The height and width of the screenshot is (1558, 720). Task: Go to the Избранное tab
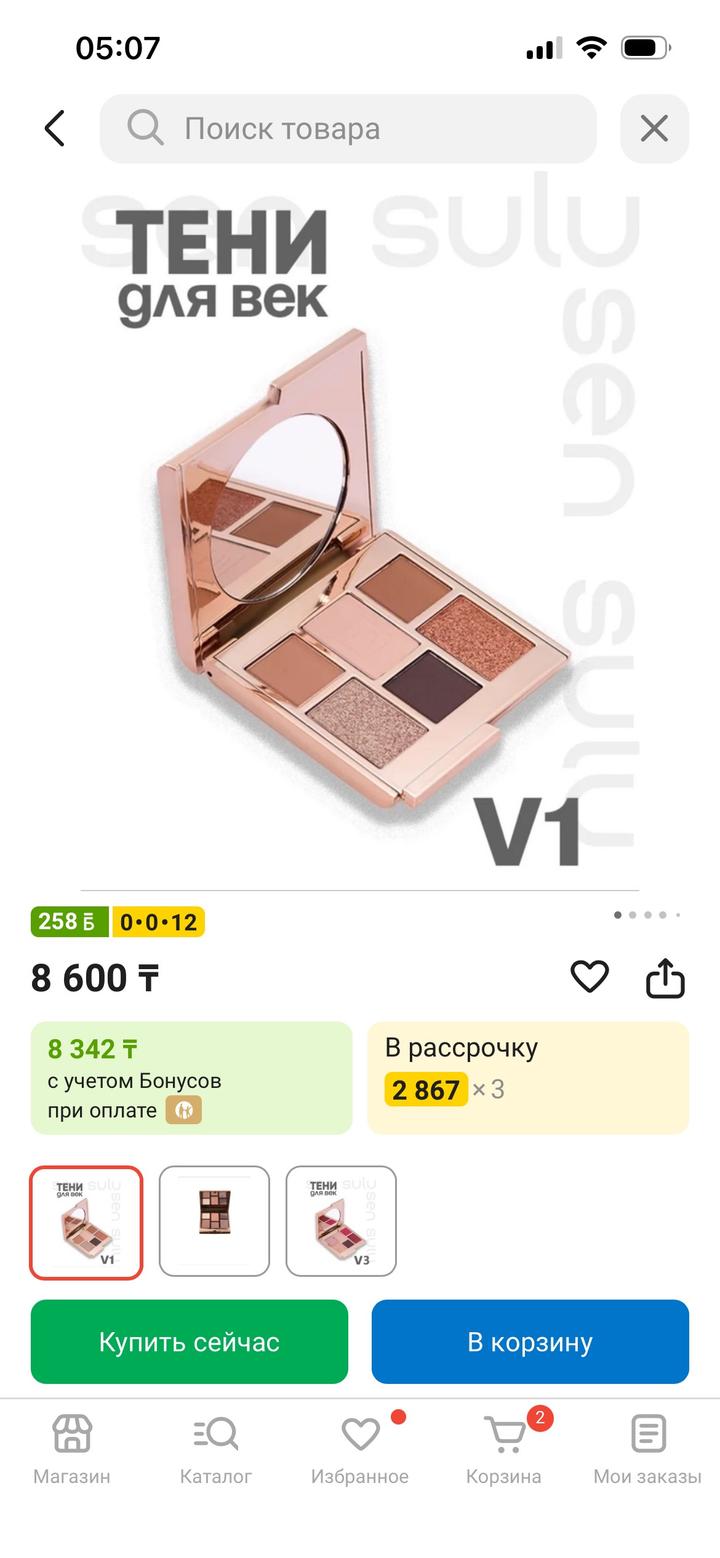tap(360, 1447)
